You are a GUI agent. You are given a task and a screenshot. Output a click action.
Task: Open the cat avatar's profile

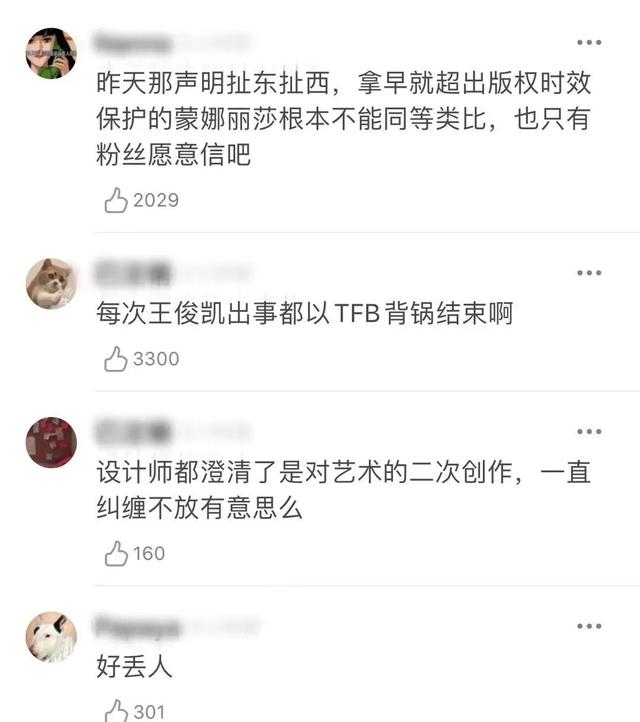coord(51,283)
